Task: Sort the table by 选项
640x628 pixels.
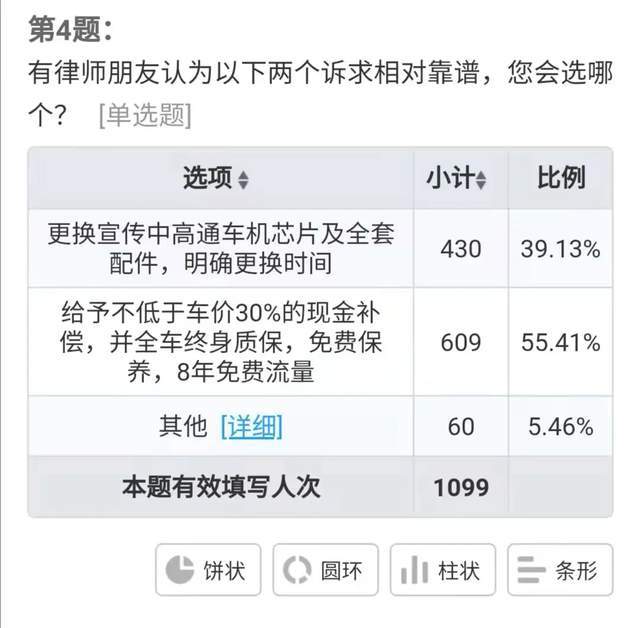Action: point(243,181)
